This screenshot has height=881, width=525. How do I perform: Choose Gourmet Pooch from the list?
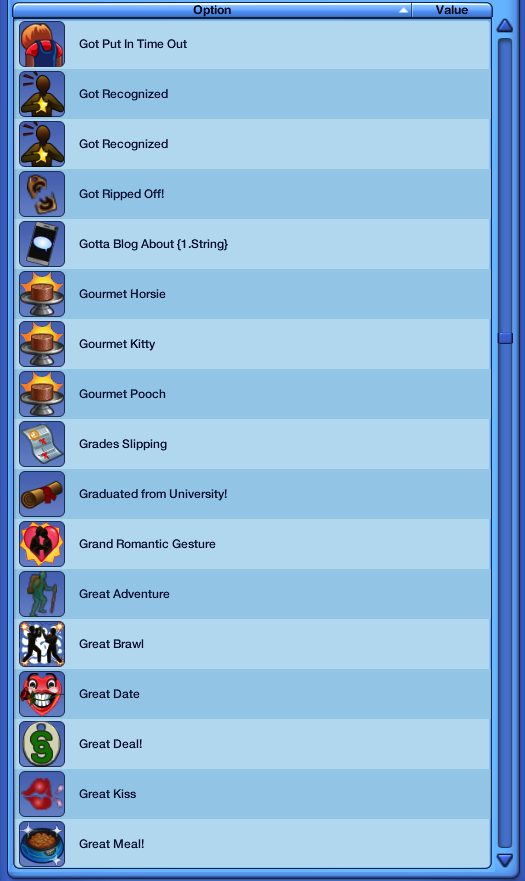pyautogui.click(x=252, y=394)
